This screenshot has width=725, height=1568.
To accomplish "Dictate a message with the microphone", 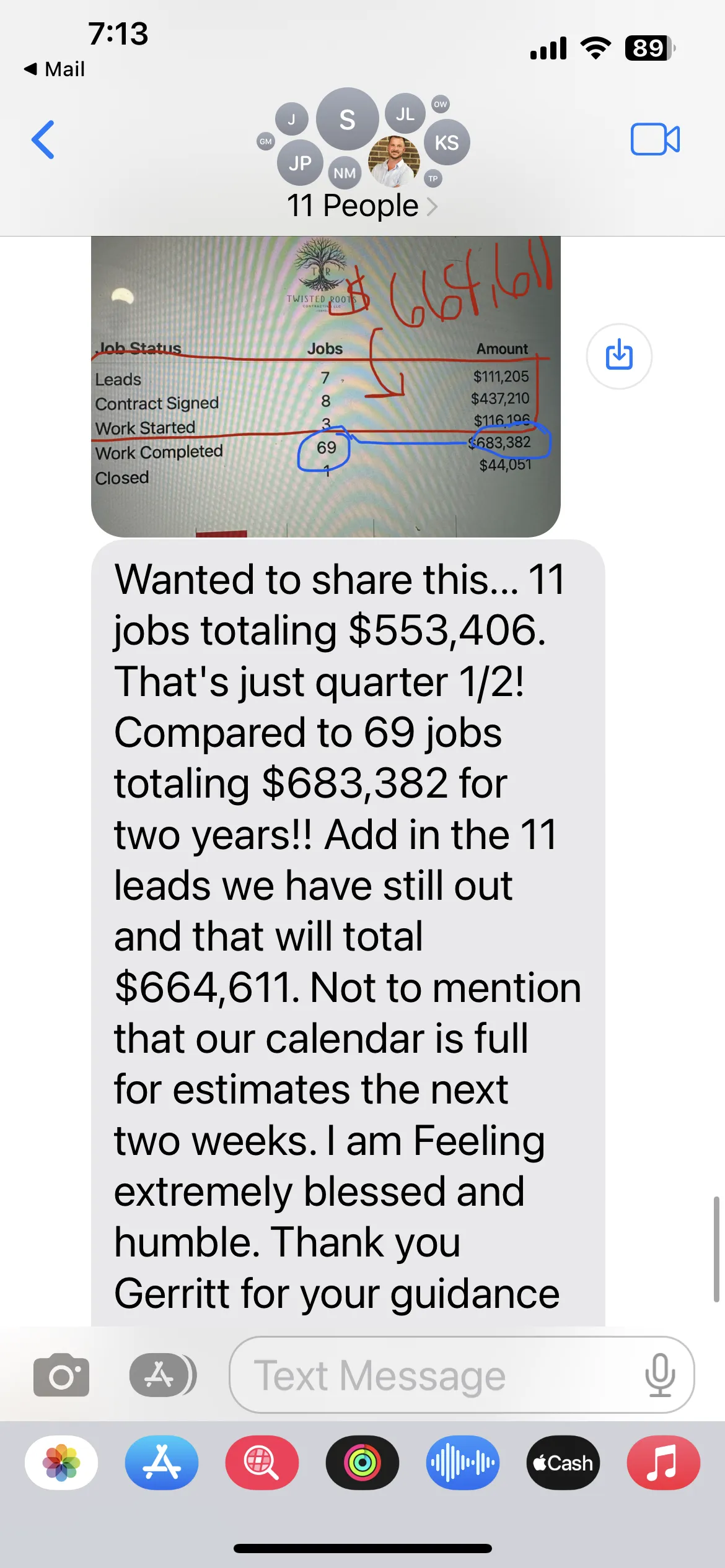I will coord(660,1375).
